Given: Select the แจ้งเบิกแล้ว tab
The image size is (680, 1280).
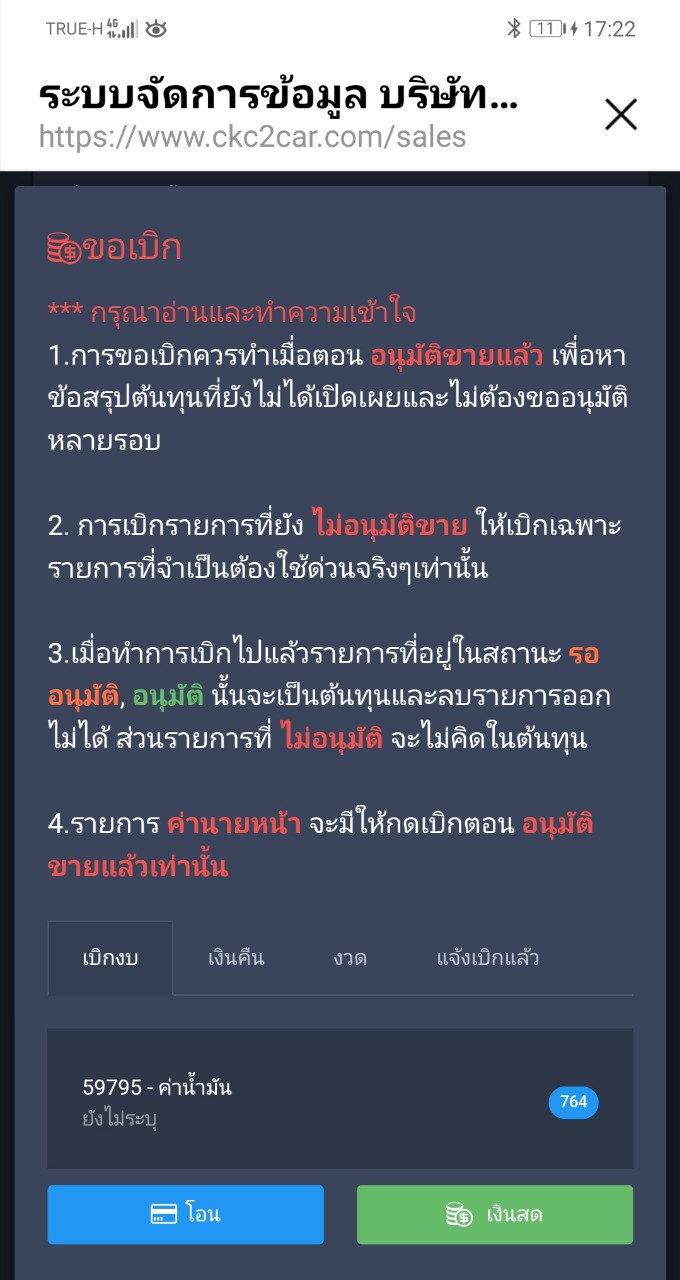Looking at the screenshot, I should pos(488,958).
